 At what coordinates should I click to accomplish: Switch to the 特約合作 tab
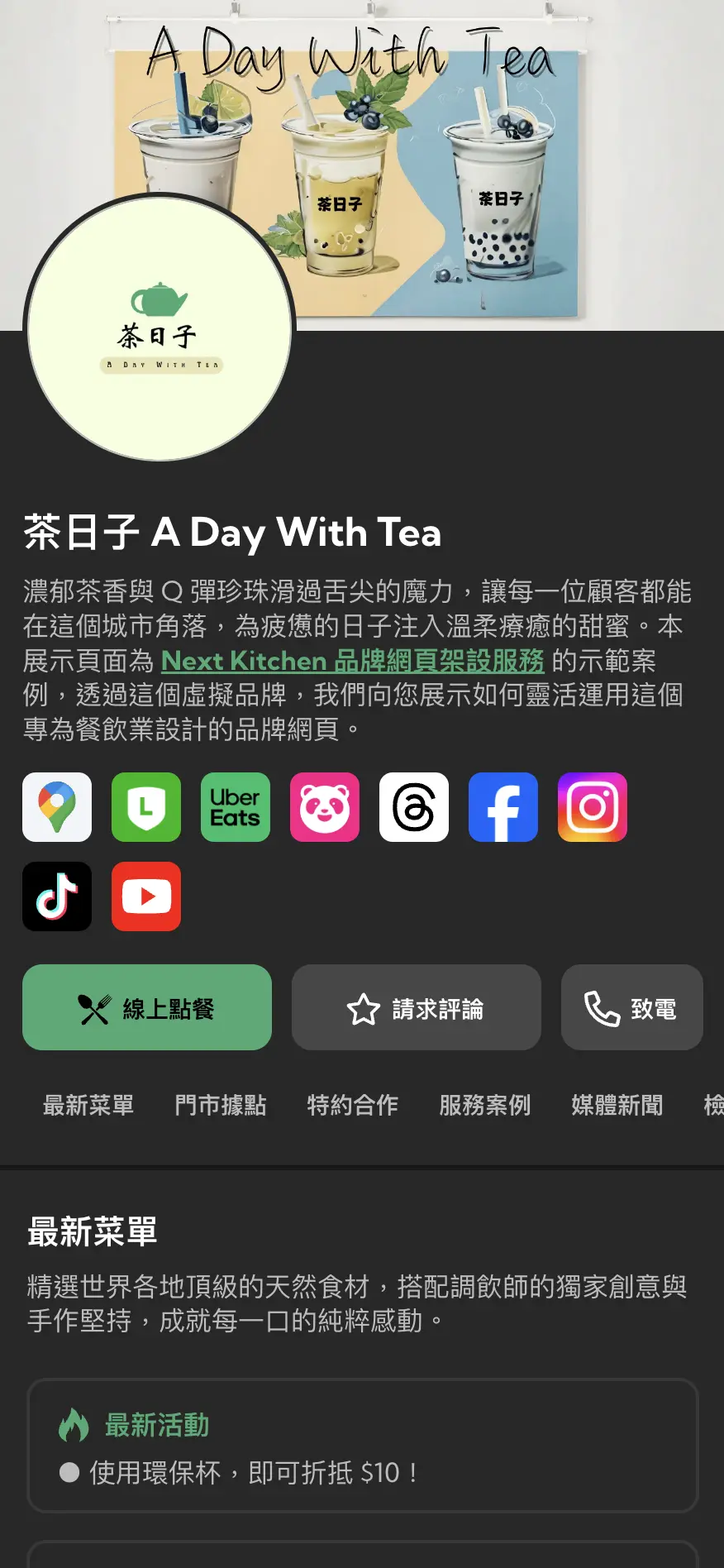point(353,1105)
